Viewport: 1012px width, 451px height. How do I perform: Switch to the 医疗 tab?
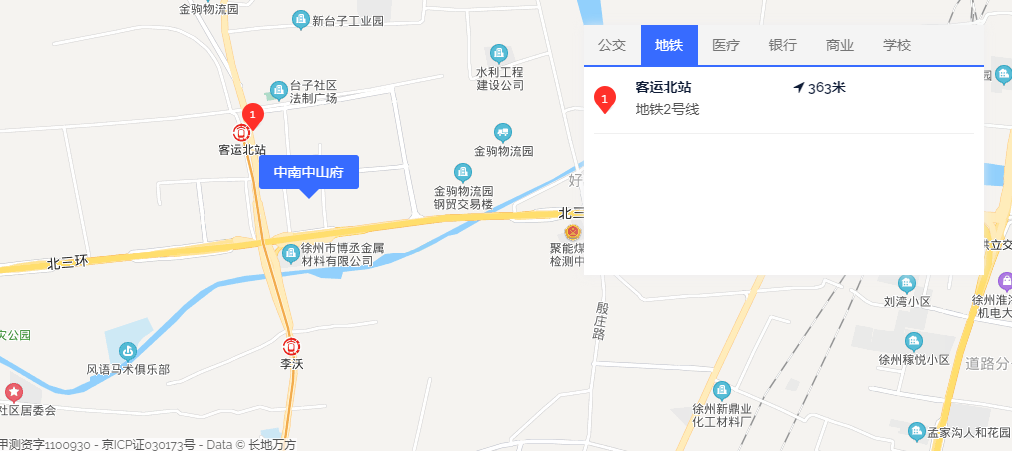tap(726, 45)
